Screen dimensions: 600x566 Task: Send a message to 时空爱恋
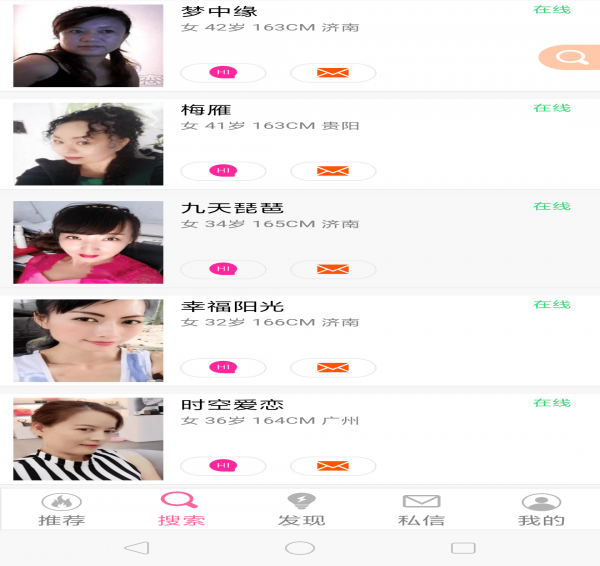[333, 466]
